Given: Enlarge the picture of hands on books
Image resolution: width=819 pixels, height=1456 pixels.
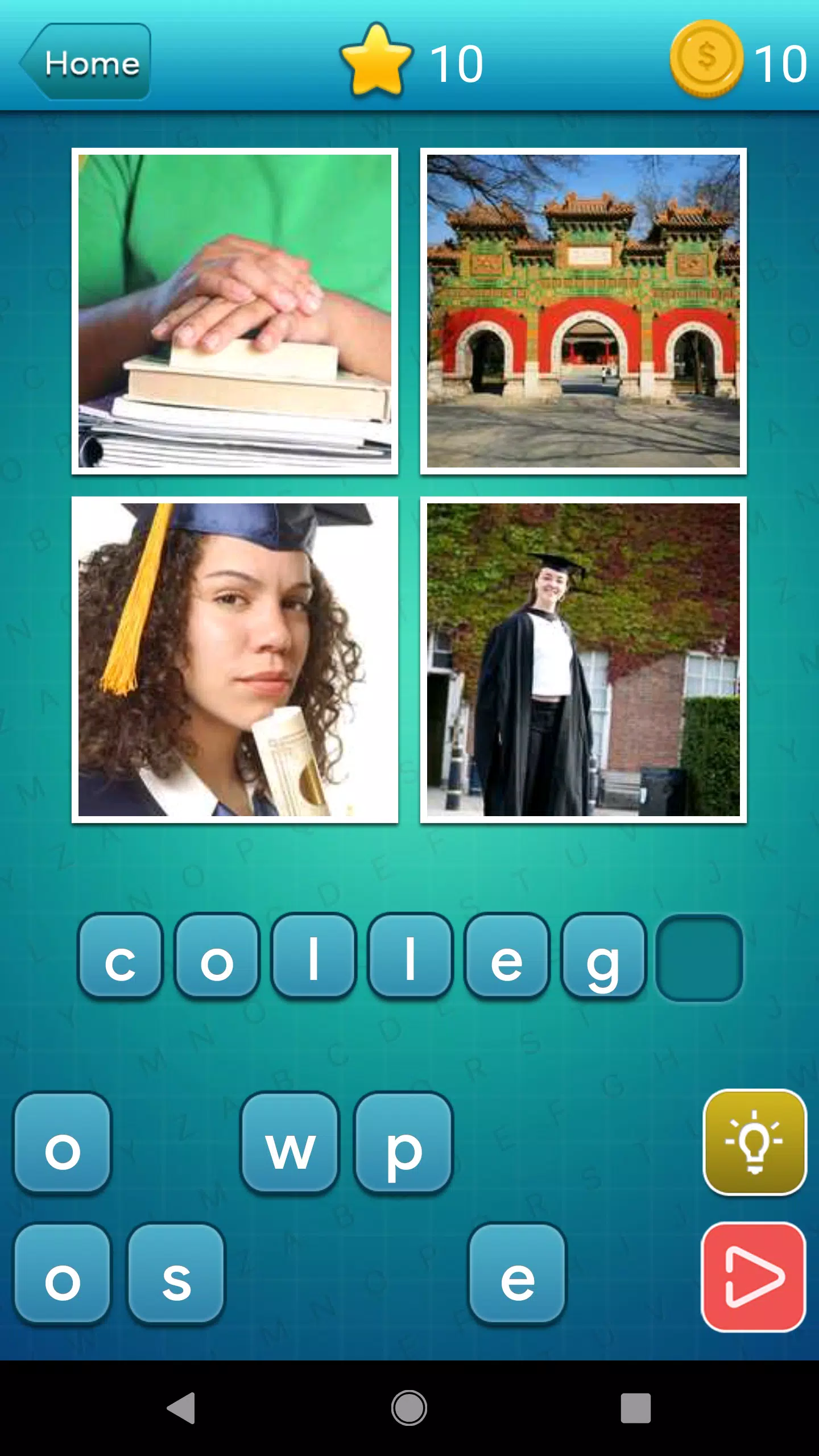Looking at the screenshot, I should 235,311.
